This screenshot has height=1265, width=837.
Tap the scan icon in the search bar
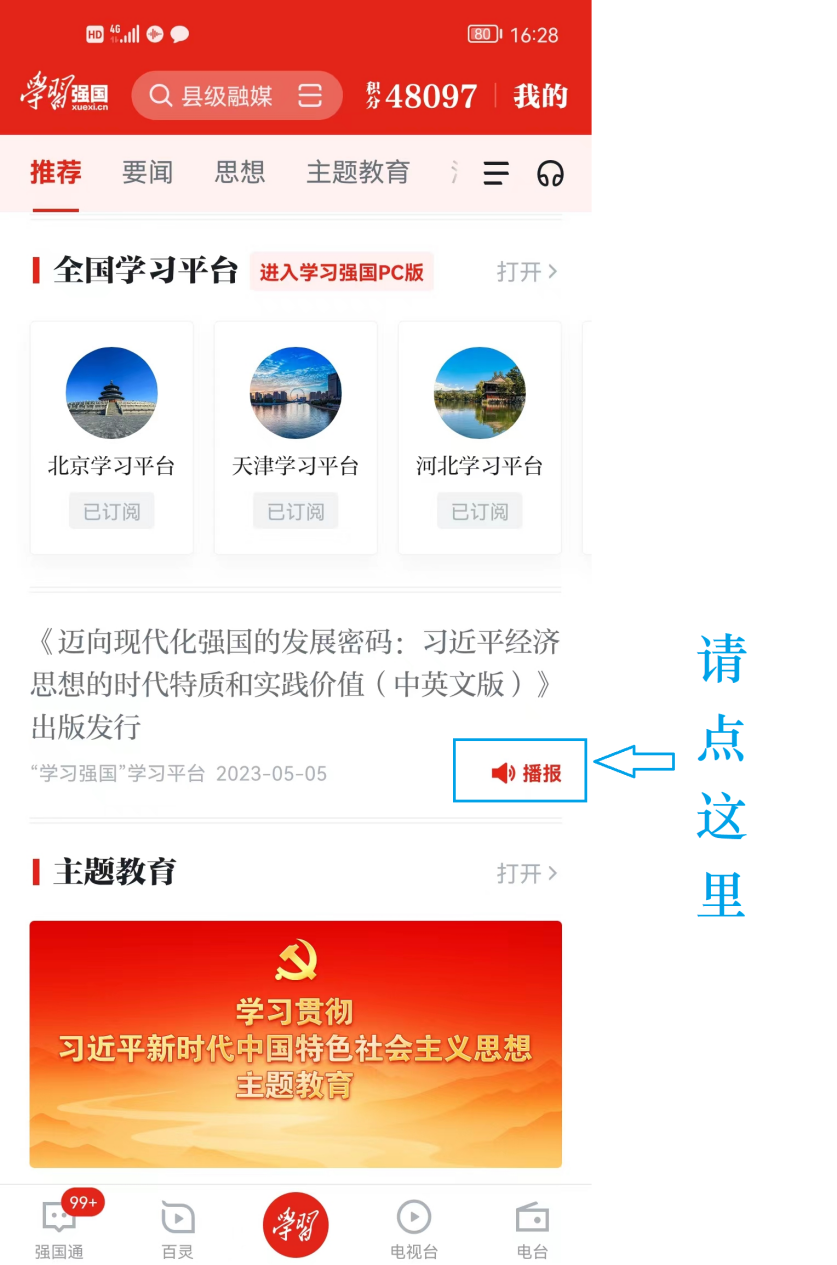pyautogui.click(x=310, y=96)
